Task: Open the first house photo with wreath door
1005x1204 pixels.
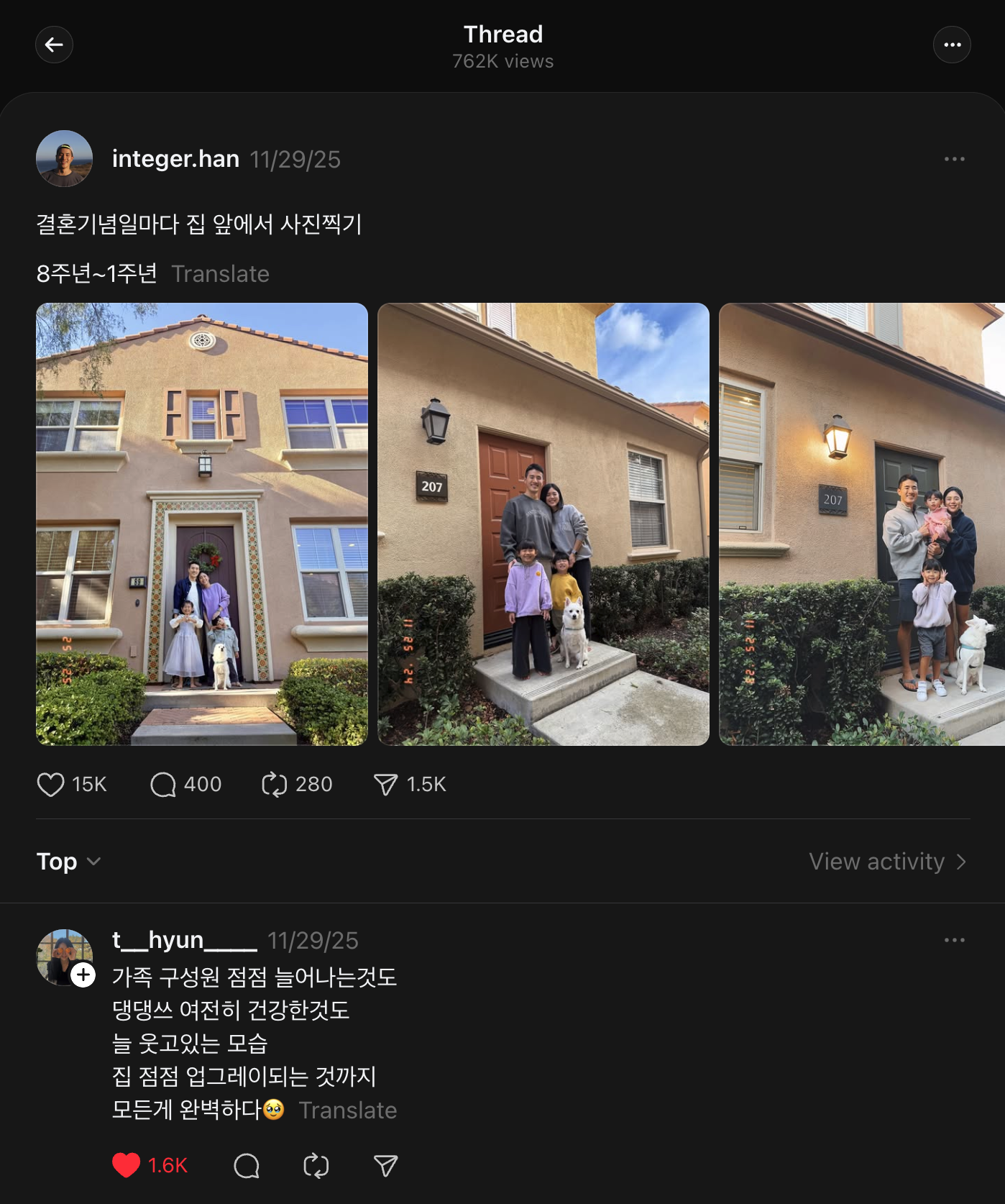Action: pyautogui.click(x=202, y=524)
